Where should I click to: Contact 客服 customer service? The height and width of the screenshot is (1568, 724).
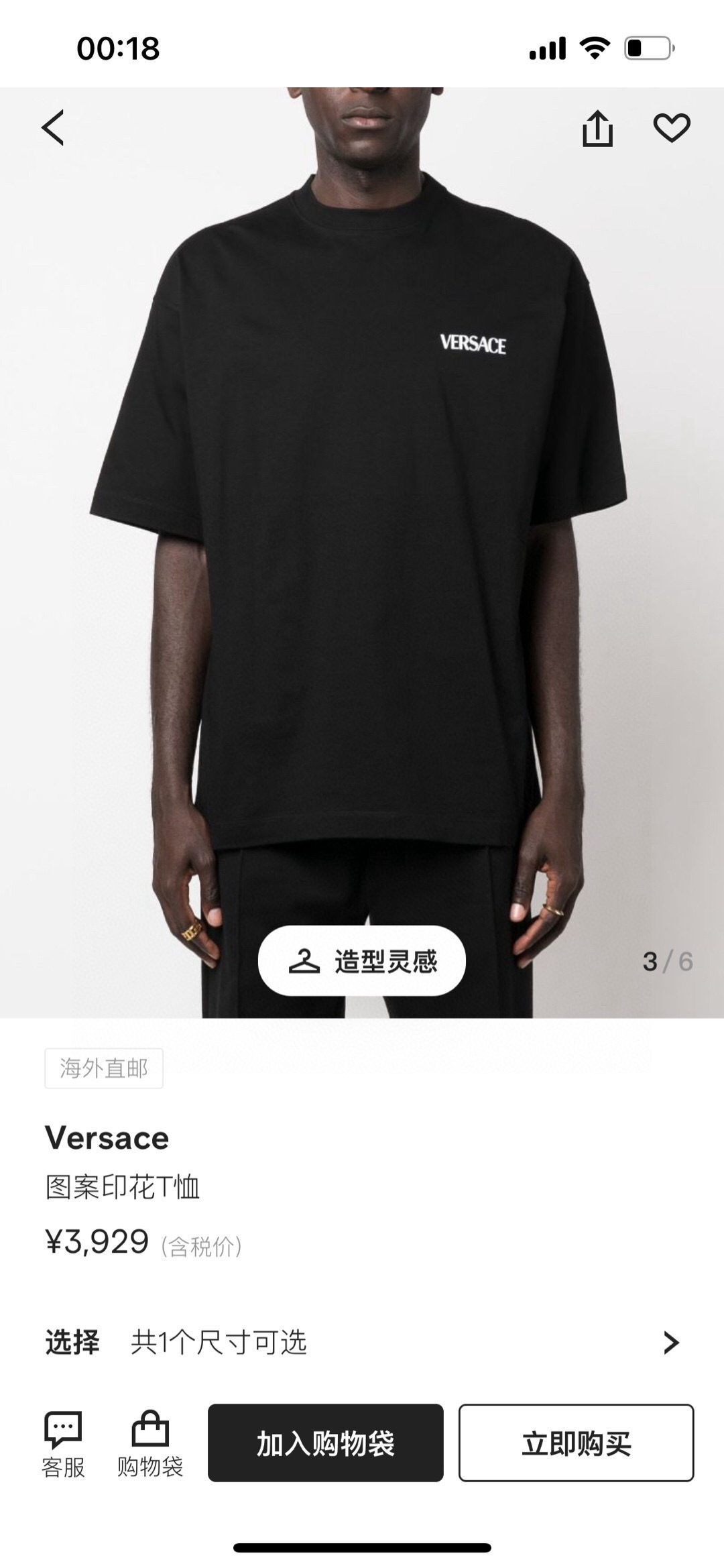tap(63, 1445)
